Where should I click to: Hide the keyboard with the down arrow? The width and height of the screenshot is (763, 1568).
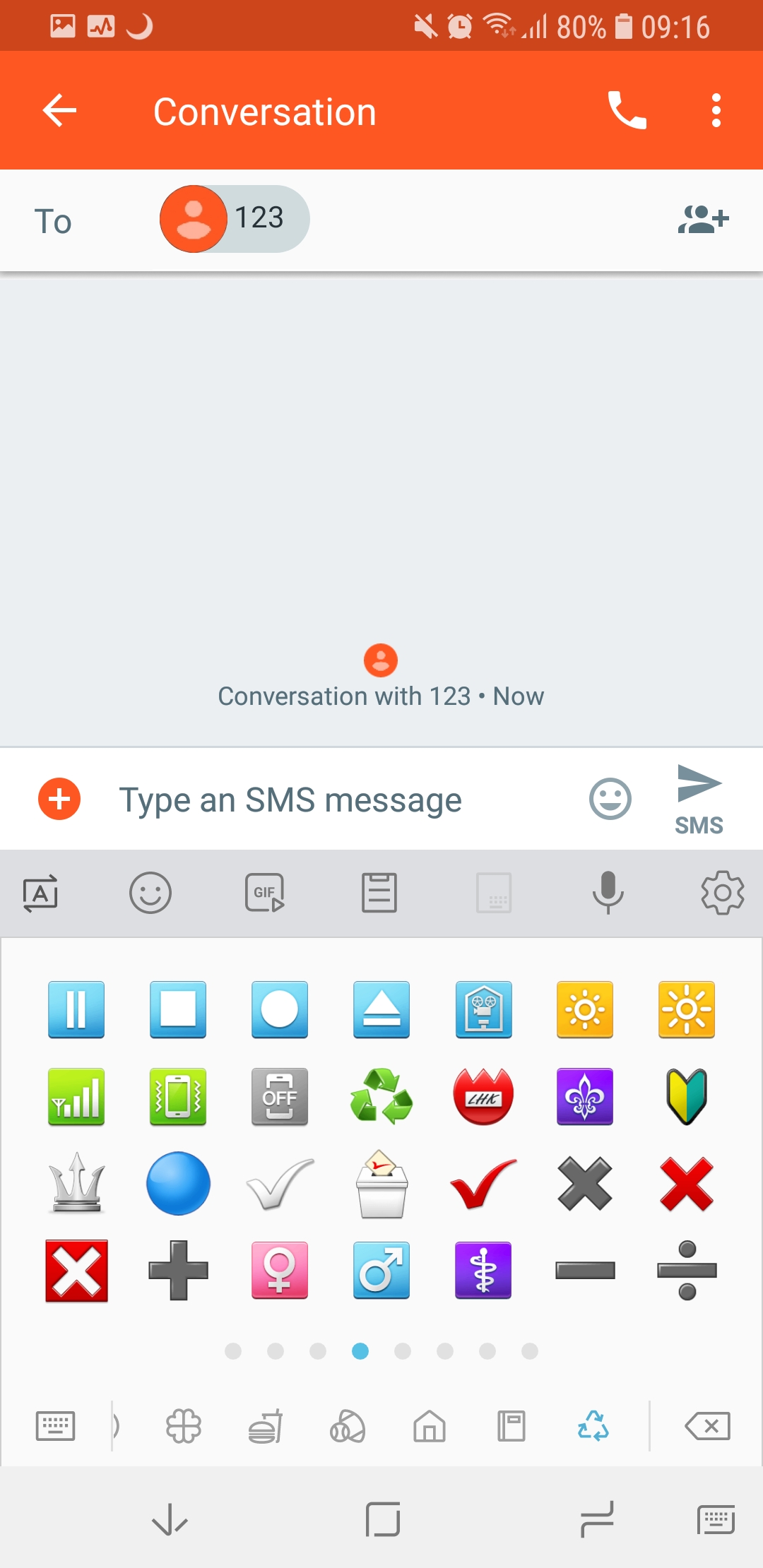[x=170, y=1519]
